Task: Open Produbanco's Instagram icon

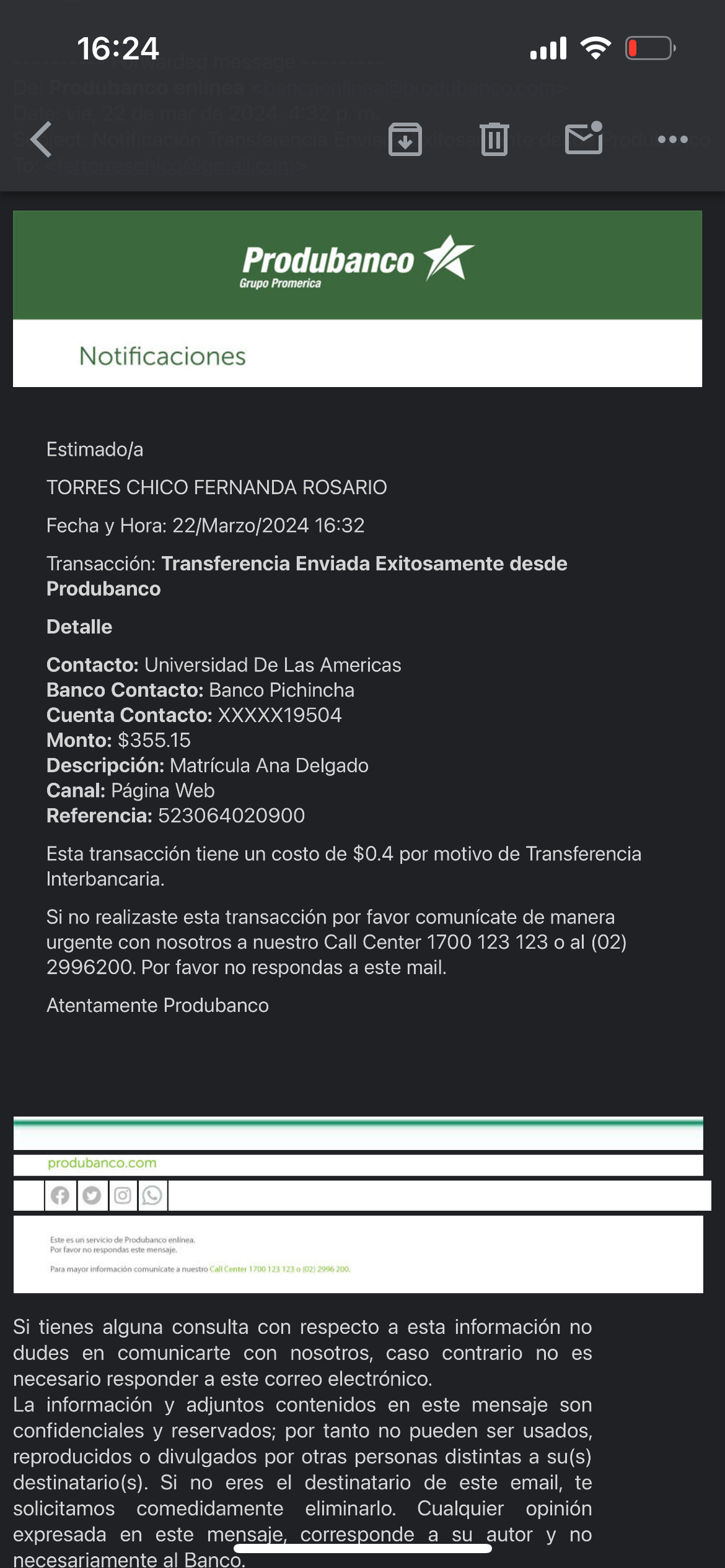Action: click(x=123, y=1195)
